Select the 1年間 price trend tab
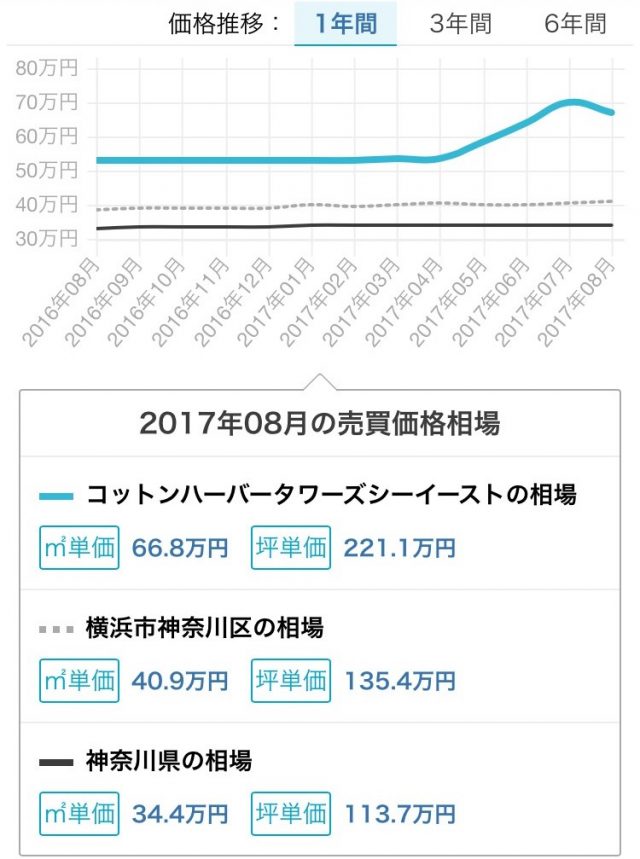Viewport: 640px width, 859px height. coord(345,24)
